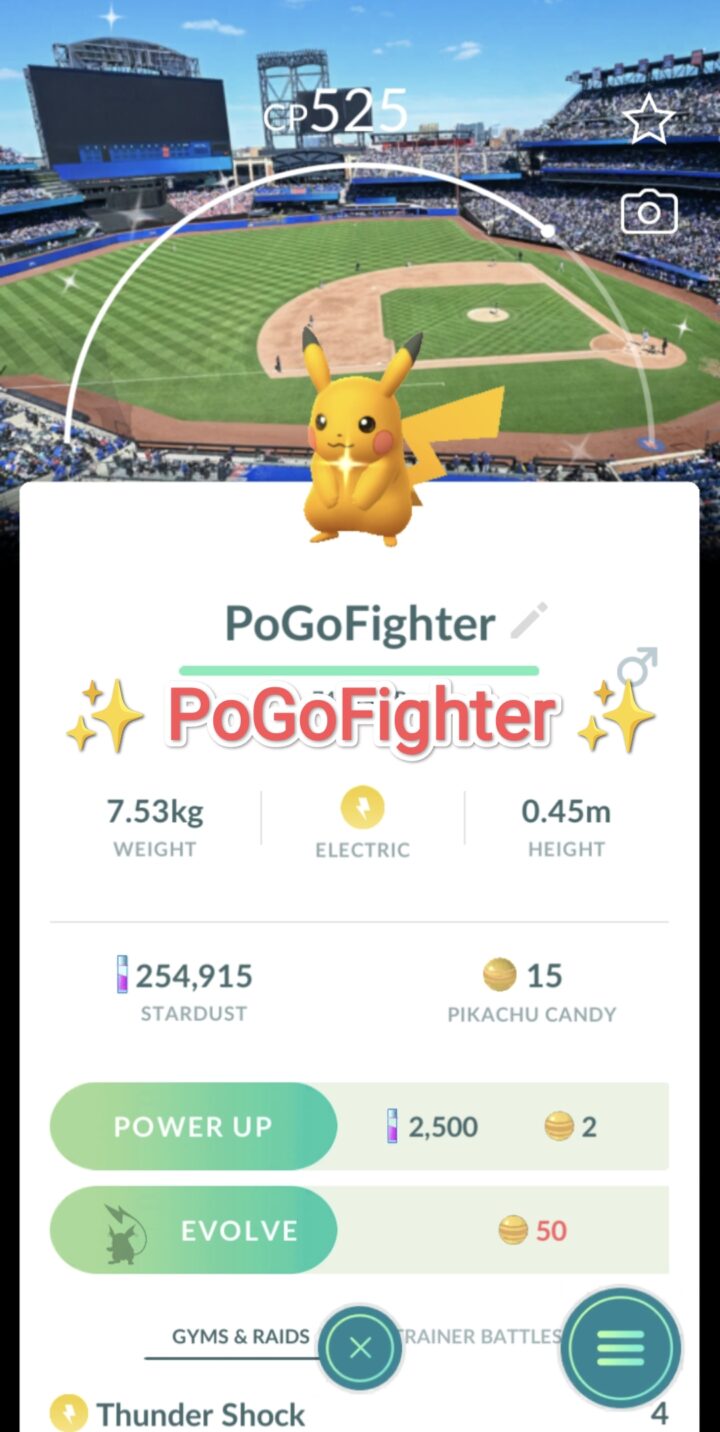The image size is (720, 1432).
Task: Power up Pikachu for 2,500 stardust
Action: 193,1126
